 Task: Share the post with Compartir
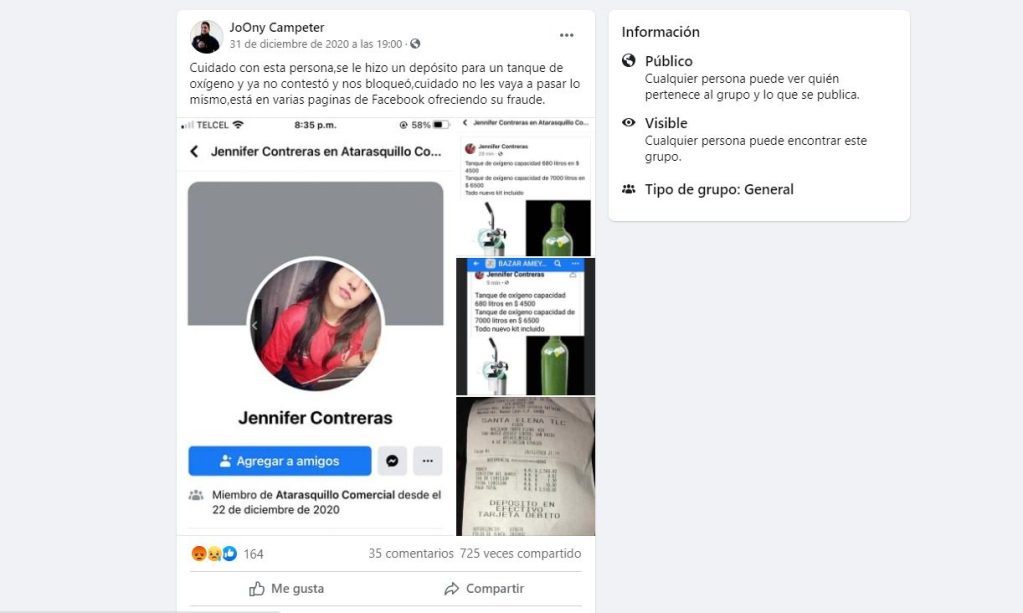click(x=484, y=589)
